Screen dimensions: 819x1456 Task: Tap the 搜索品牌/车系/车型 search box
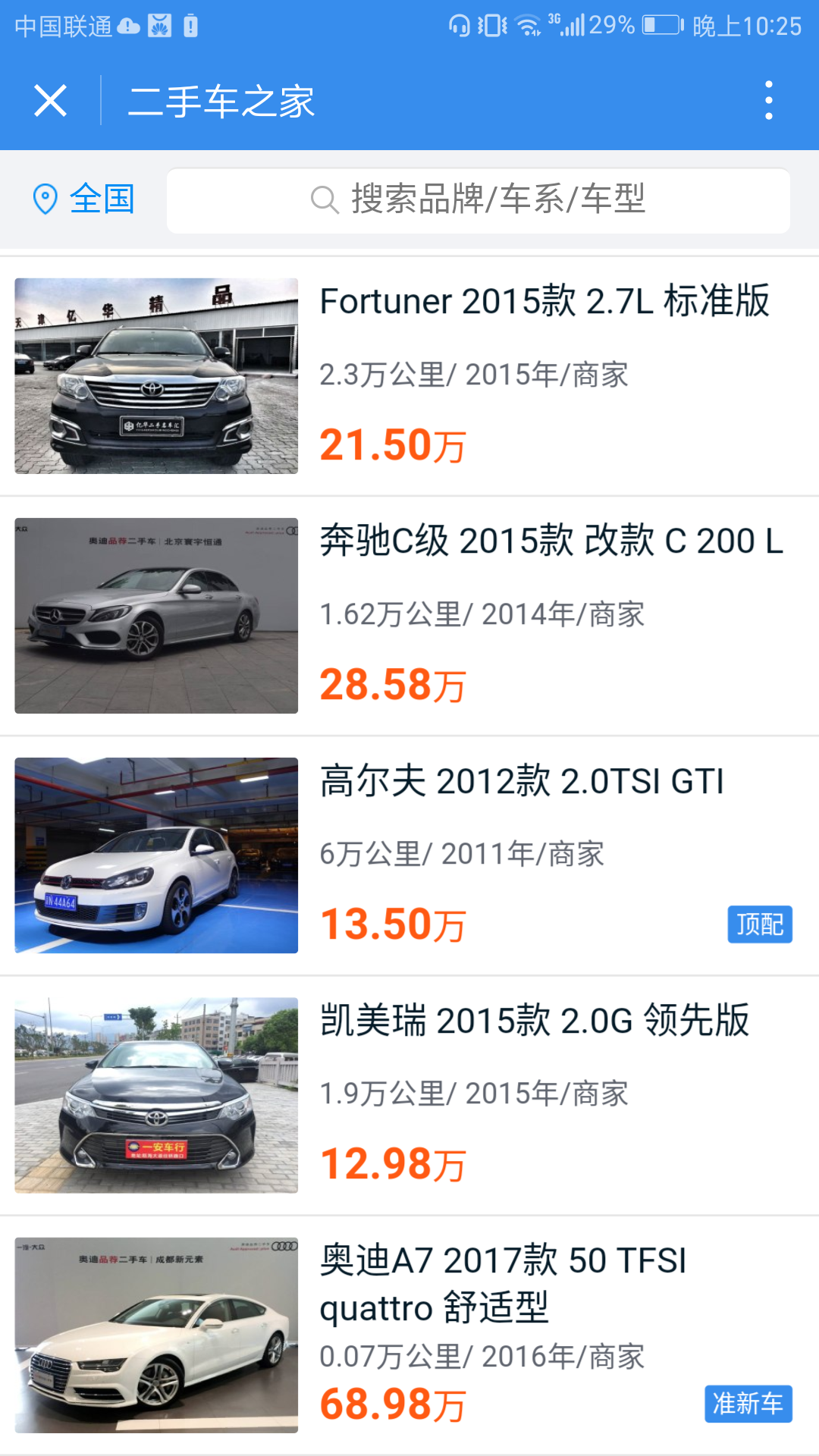pyautogui.click(x=479, y=201)
